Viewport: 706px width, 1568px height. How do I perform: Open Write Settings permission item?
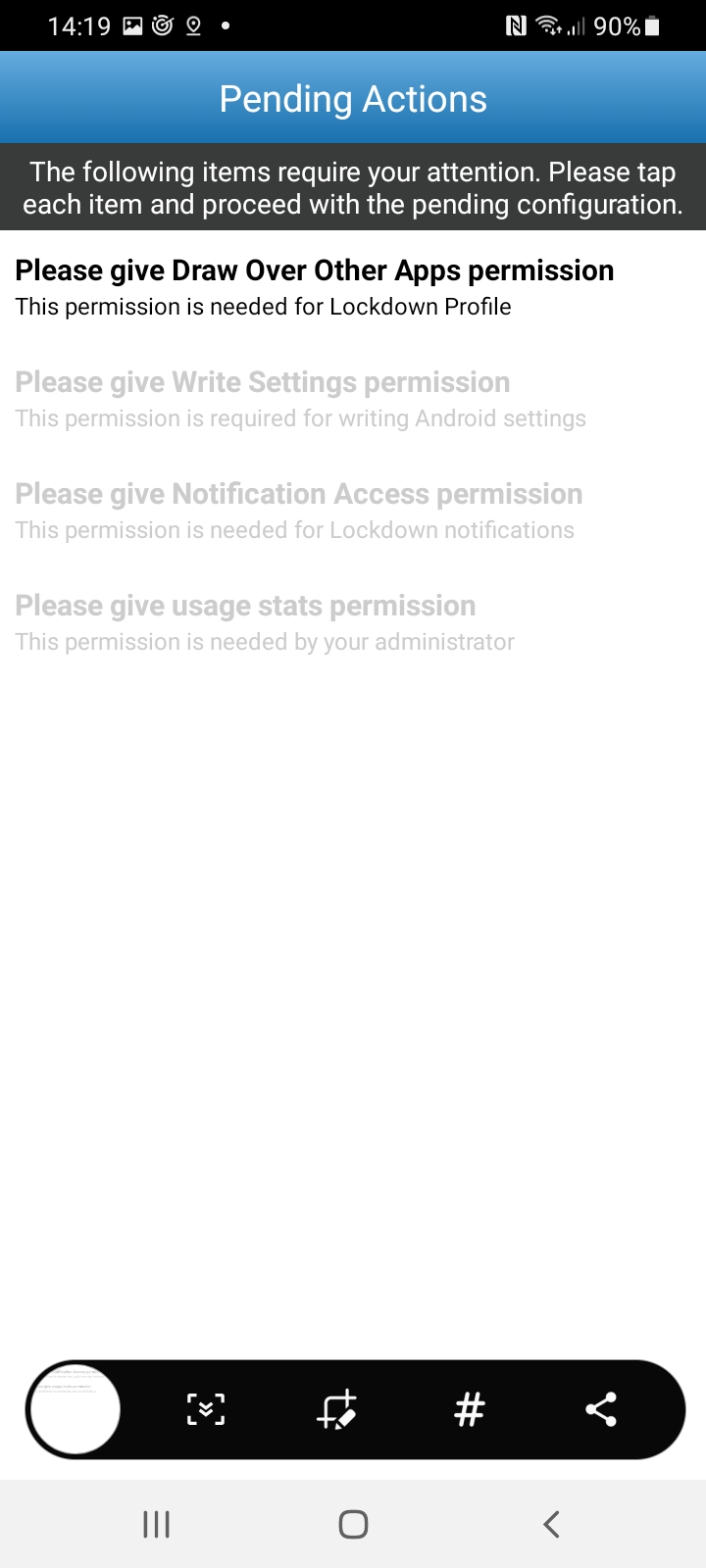[x=300, y=399]
